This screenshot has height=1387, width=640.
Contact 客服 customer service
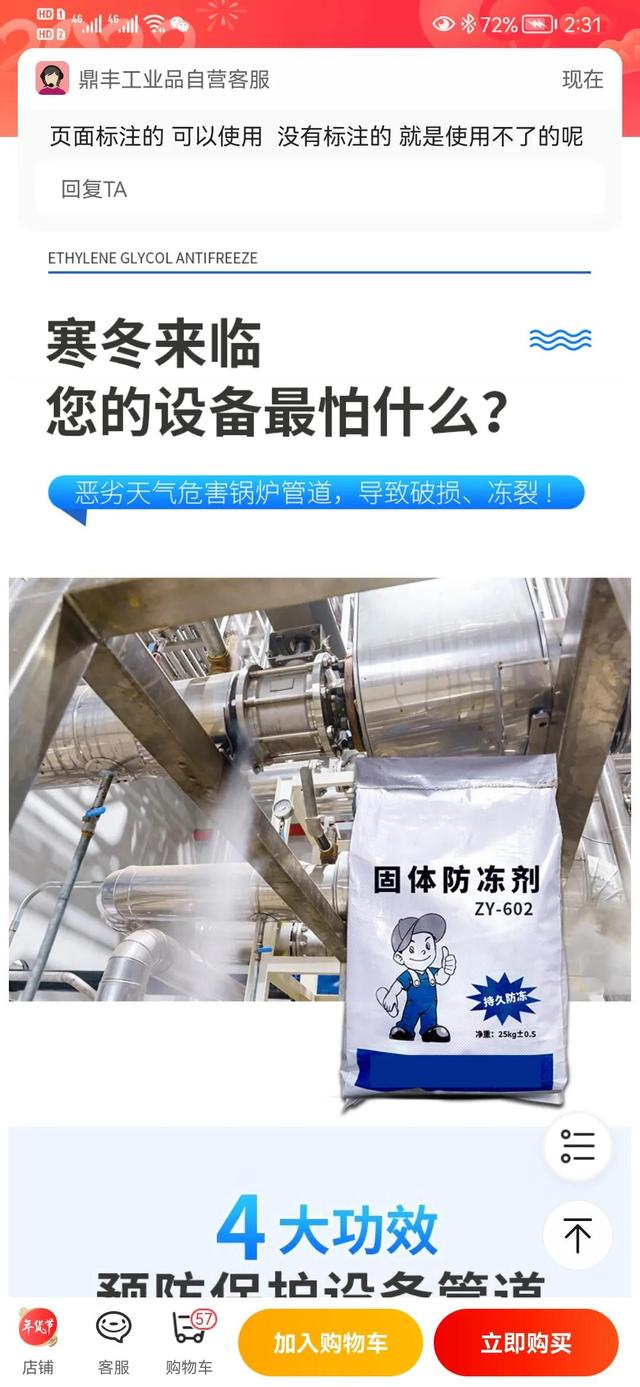click(x=114, y=1342)
